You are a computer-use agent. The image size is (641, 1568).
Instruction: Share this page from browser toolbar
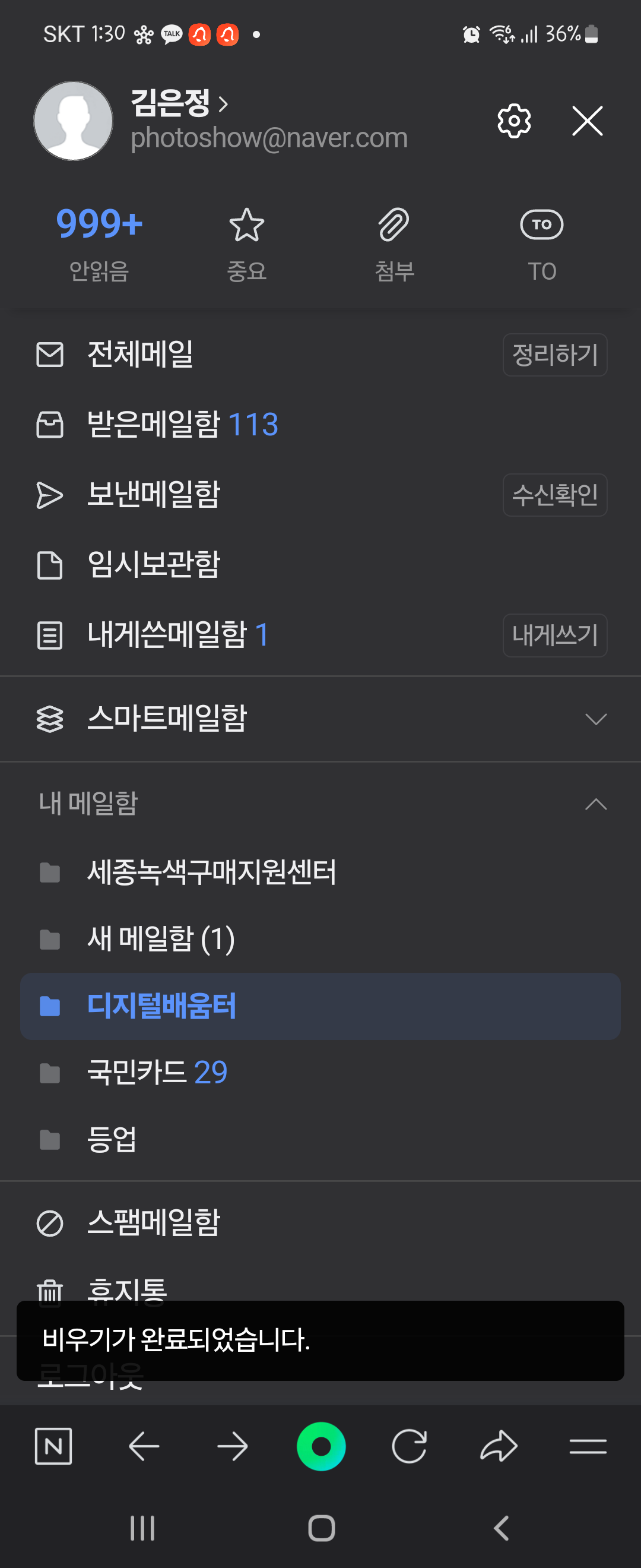499,1446
